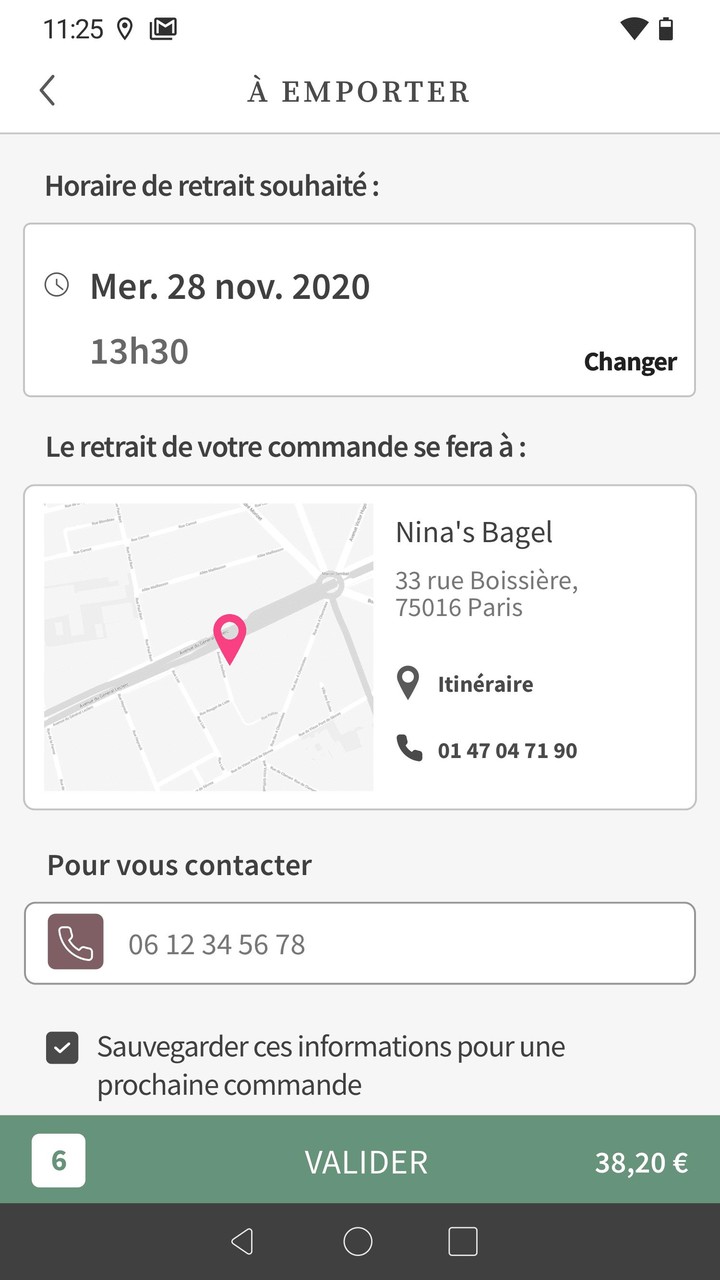Screen dimensions: 720x1280
Task: Focus the contact phone number field
Action: point(400,944)
